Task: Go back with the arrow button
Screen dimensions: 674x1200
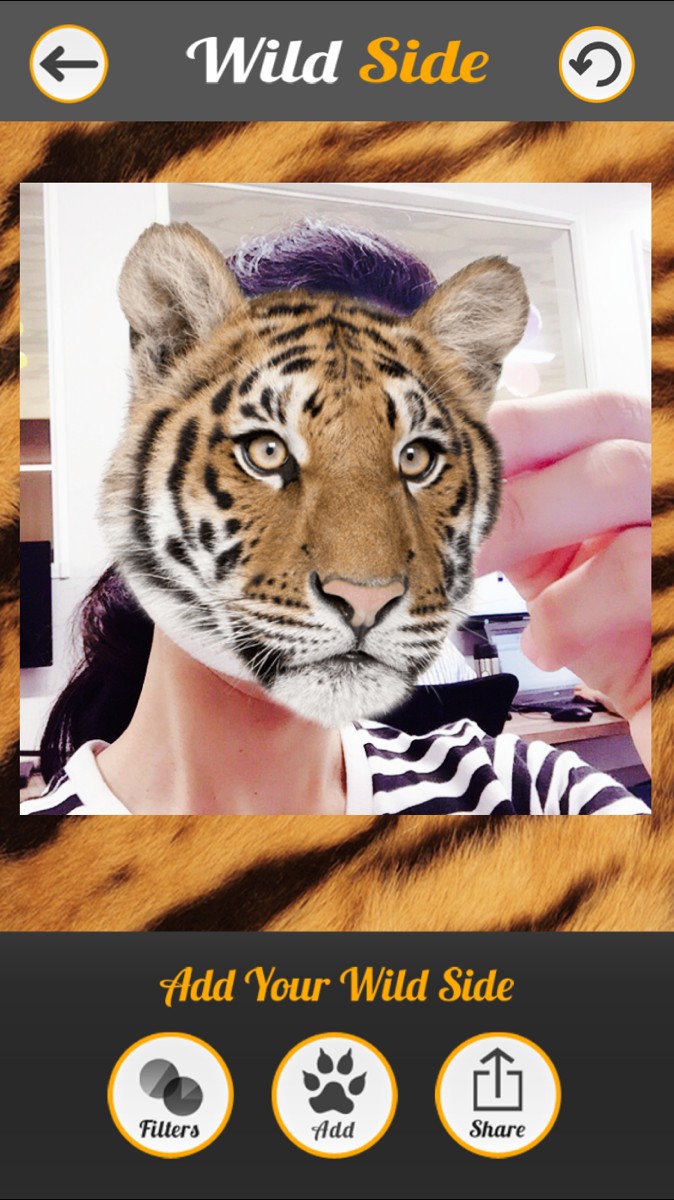Action: coord(69,64)
